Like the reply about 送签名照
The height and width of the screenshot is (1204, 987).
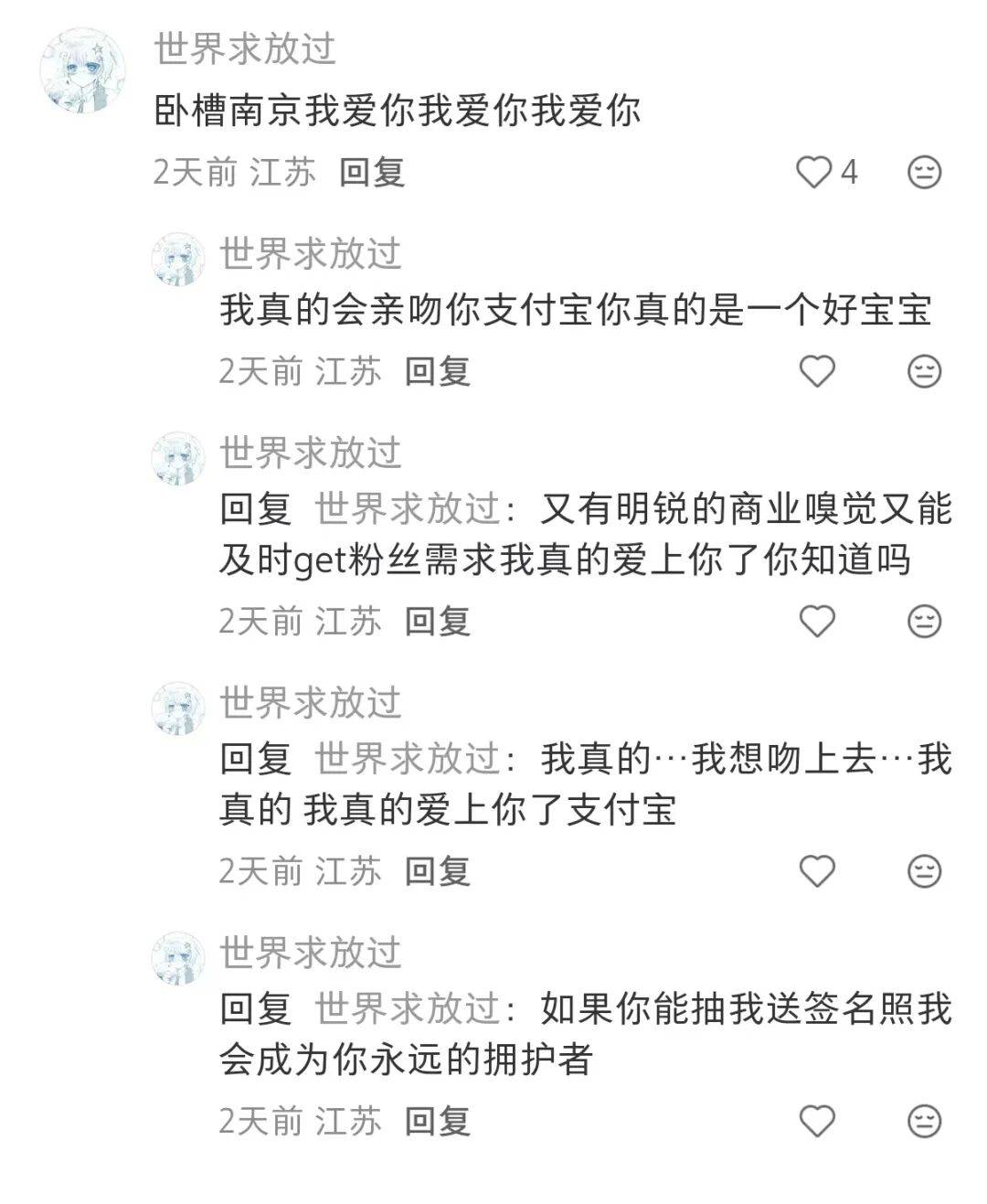tap(817, 1121)
